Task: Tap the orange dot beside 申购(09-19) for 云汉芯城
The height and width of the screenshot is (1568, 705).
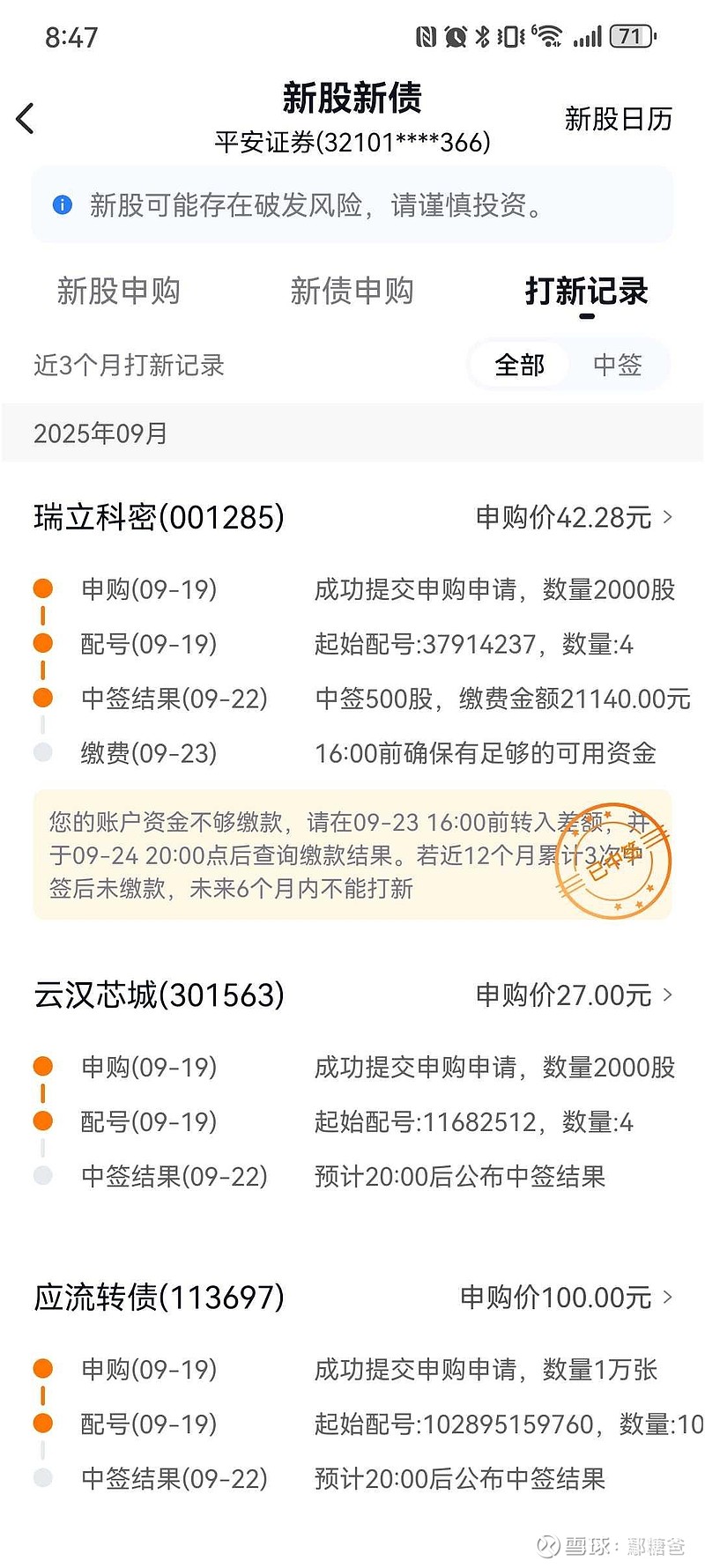Action: 42,1066
